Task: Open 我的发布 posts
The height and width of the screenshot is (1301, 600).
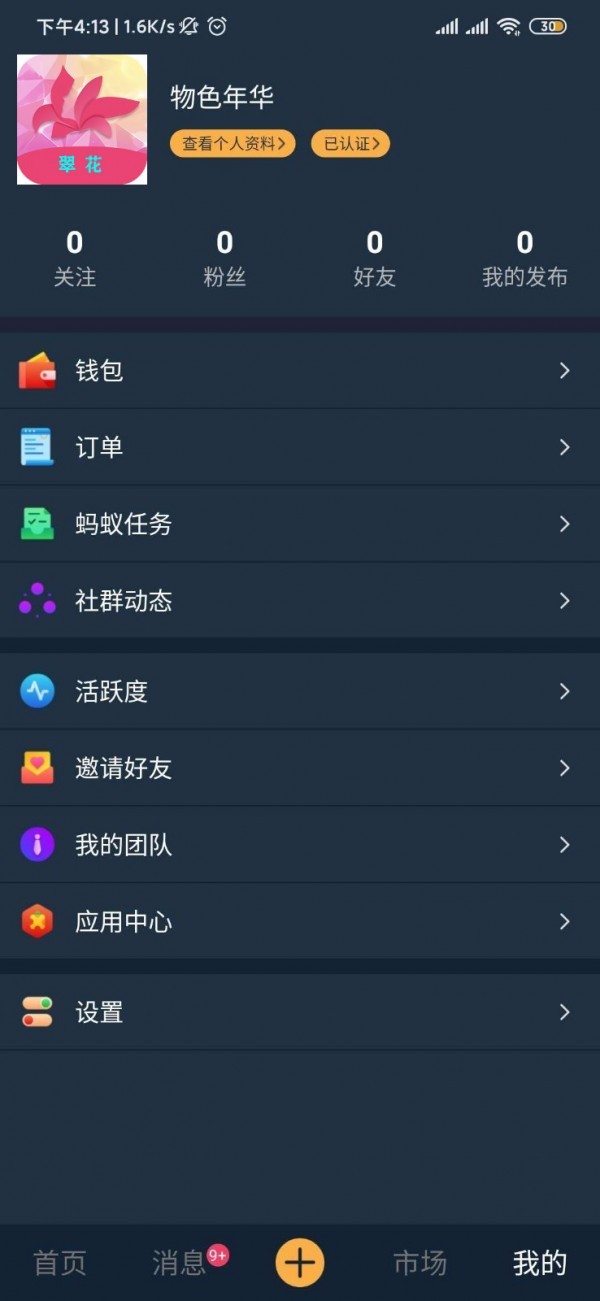Action: coord(525,258)
